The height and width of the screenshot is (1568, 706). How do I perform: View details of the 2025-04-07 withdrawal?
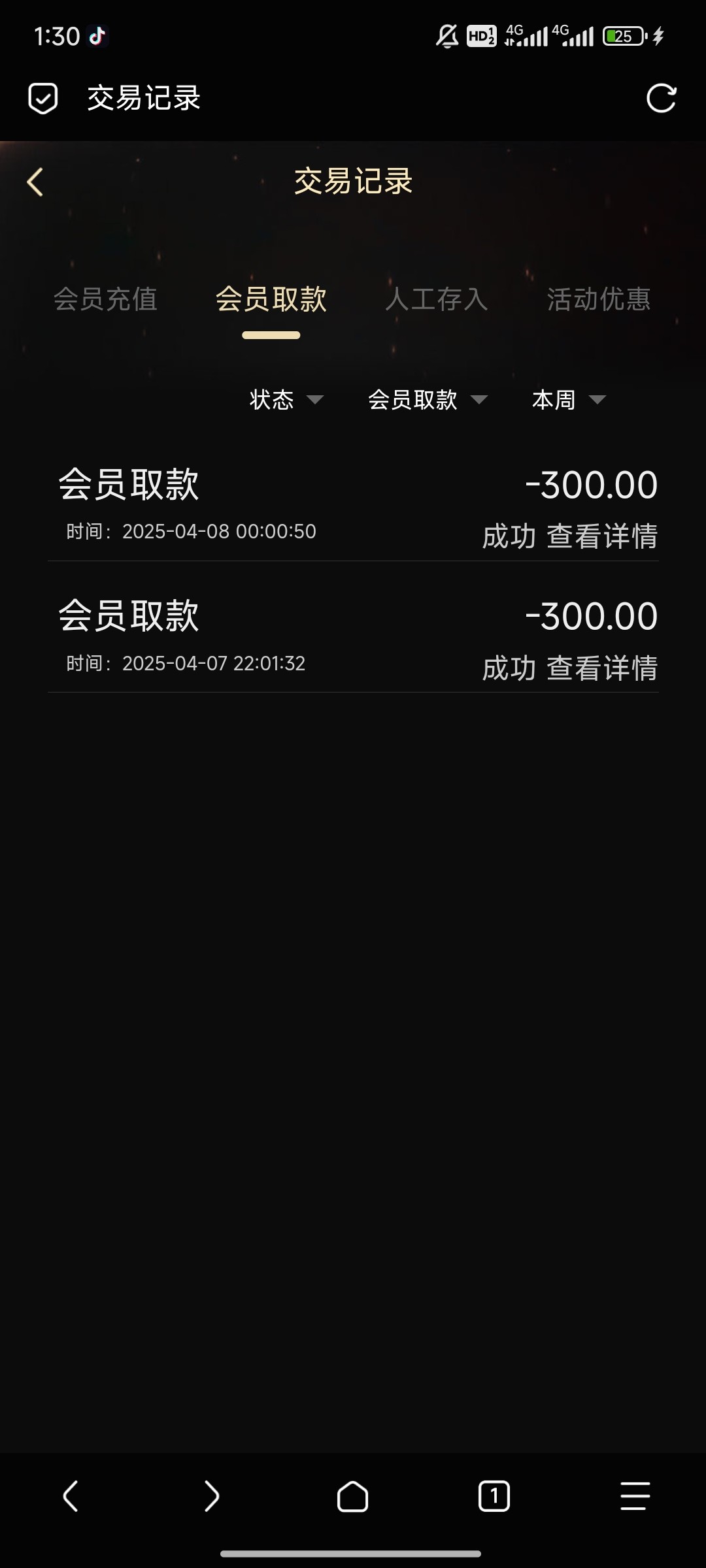pyautogui.click(x=602, y=668)
